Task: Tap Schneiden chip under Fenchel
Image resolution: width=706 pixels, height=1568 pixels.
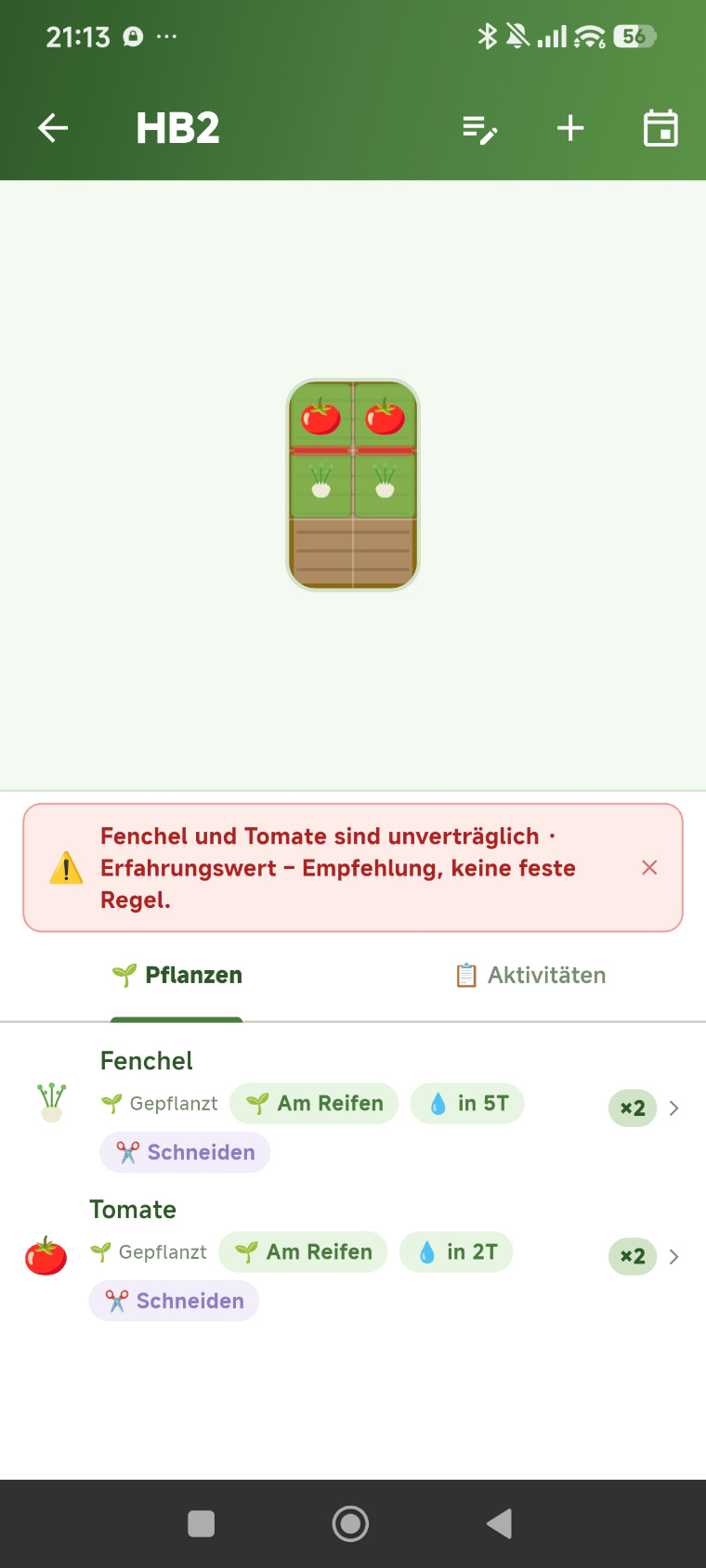Action: tap(185, 1152)
